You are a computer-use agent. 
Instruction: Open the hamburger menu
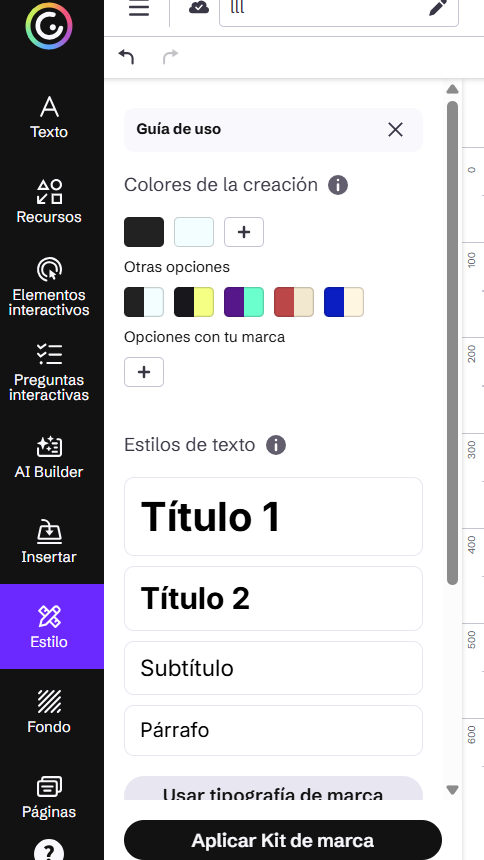click(139, 8)
